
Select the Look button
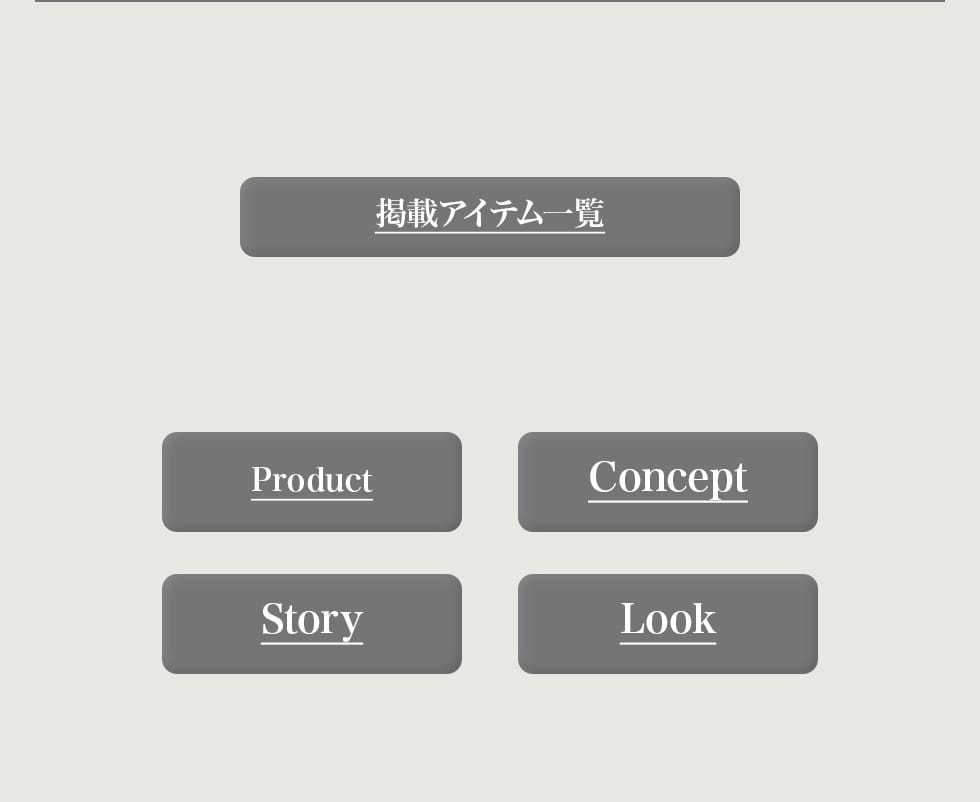click(x=667, y=623)
